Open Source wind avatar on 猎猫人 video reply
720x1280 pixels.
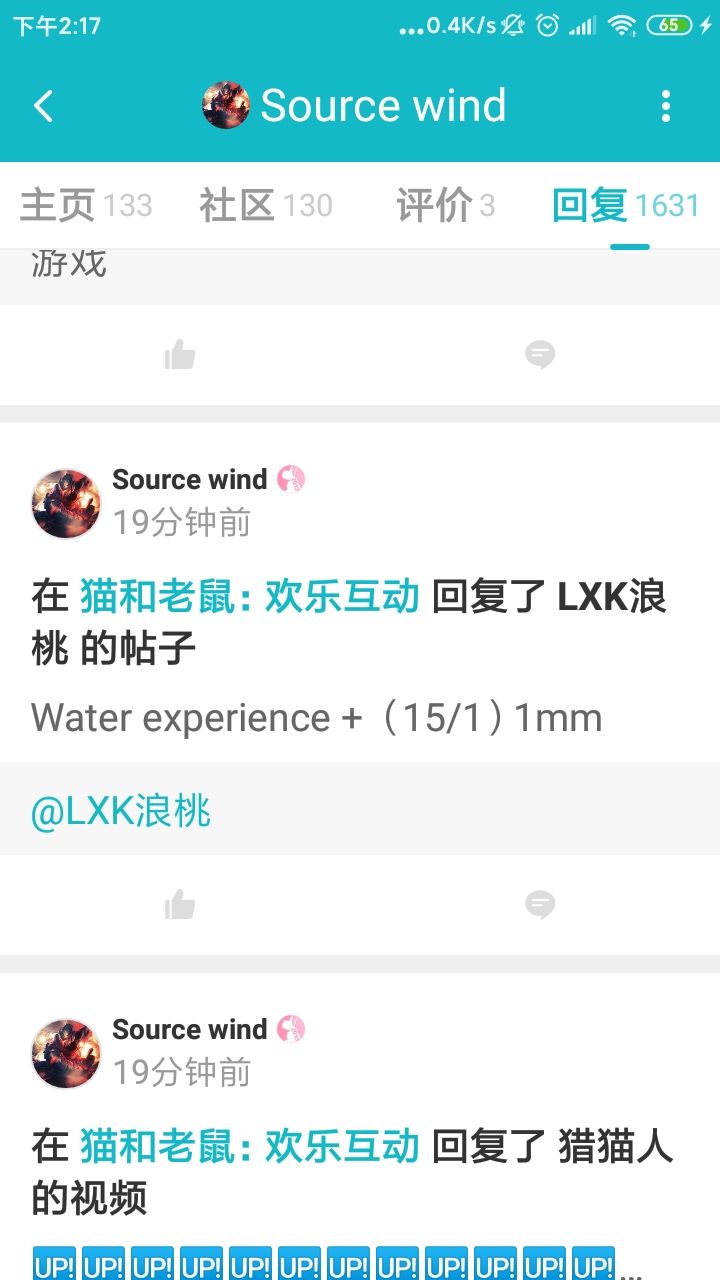coord(66,1053)
